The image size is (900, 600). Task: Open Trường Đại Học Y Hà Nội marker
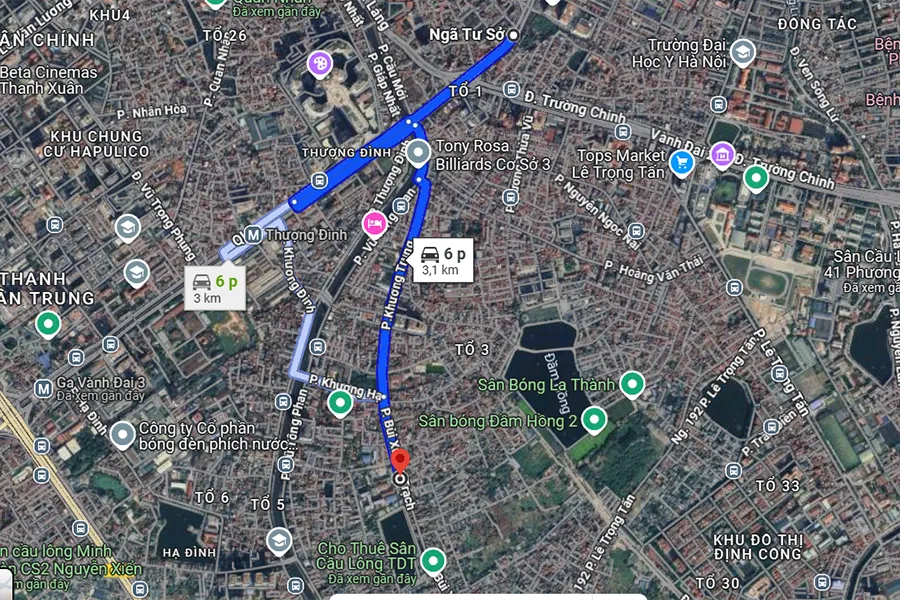pos(742,51)
